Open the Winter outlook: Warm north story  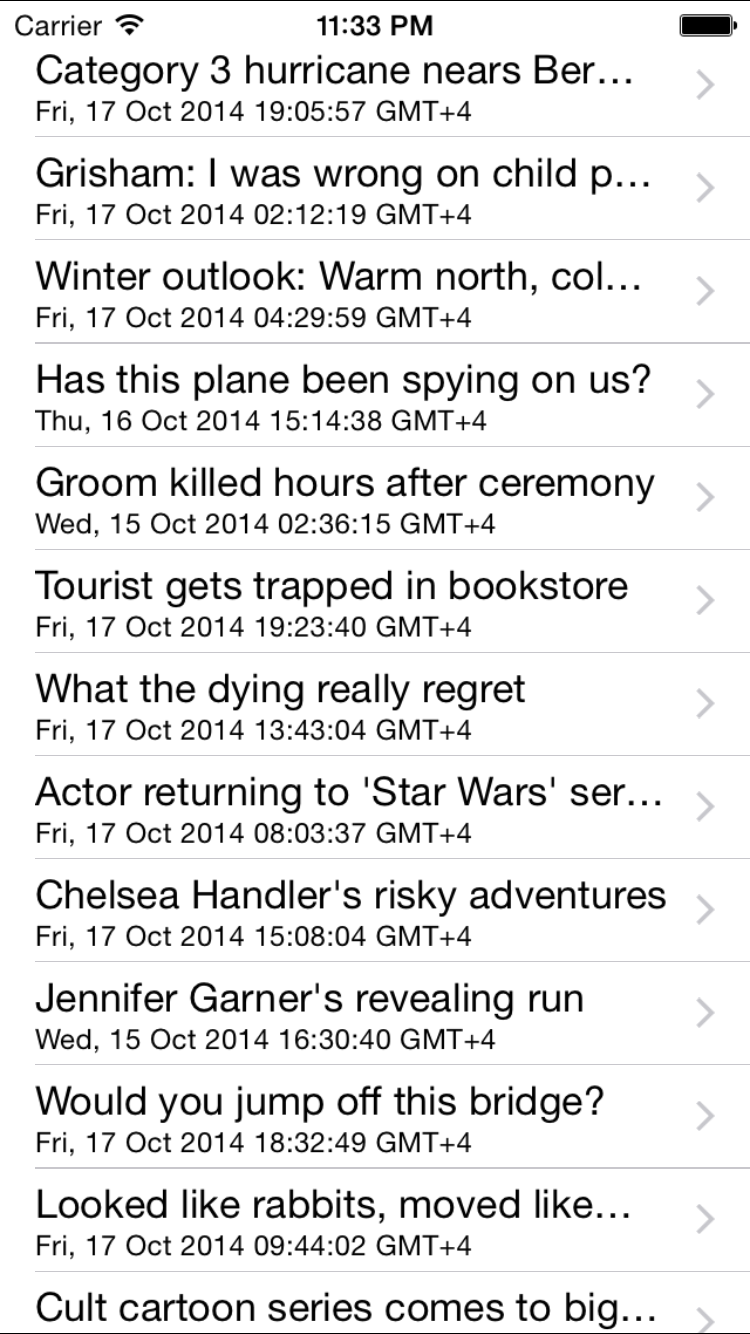[x=340, y=293]
